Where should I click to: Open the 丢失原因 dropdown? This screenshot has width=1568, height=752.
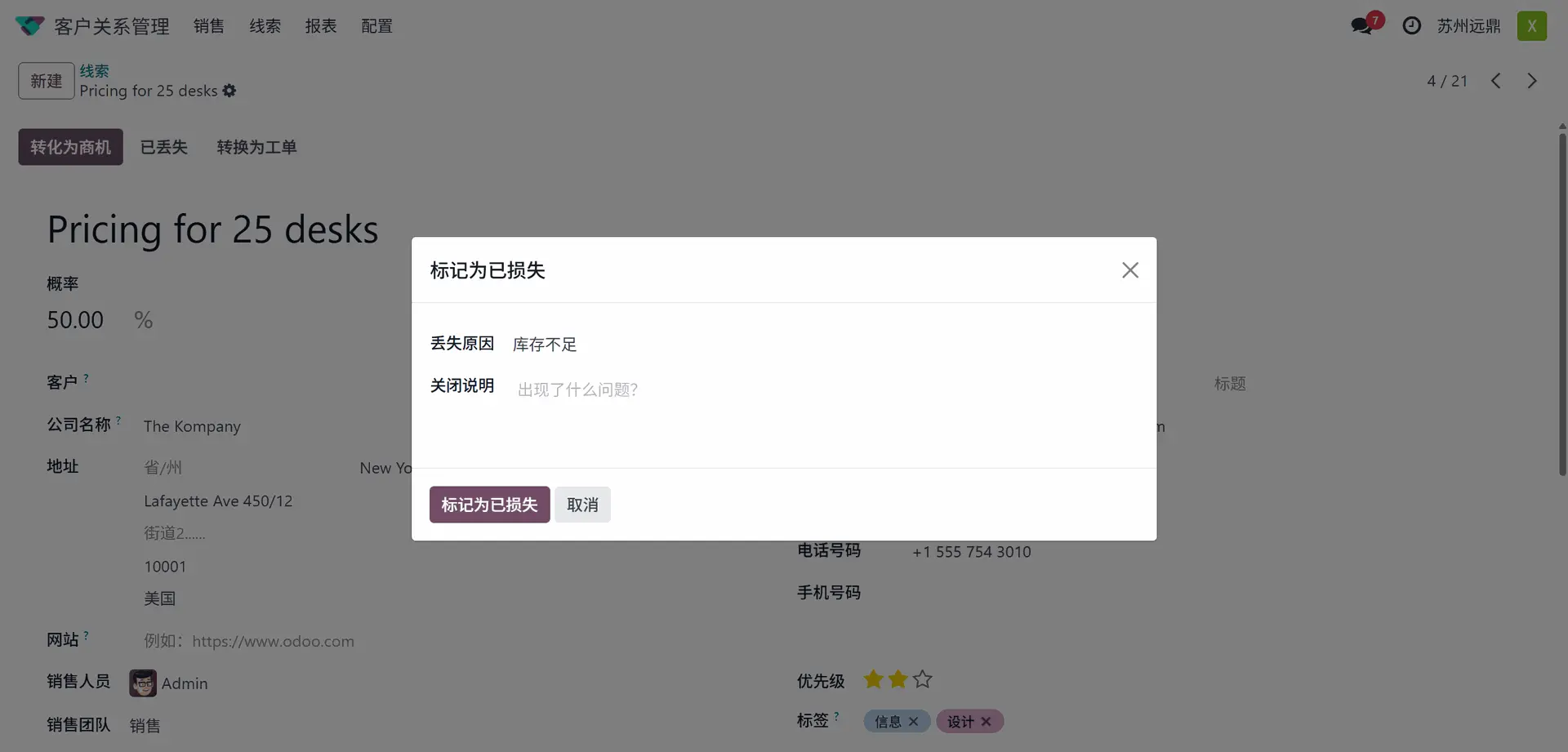point(817,345)
